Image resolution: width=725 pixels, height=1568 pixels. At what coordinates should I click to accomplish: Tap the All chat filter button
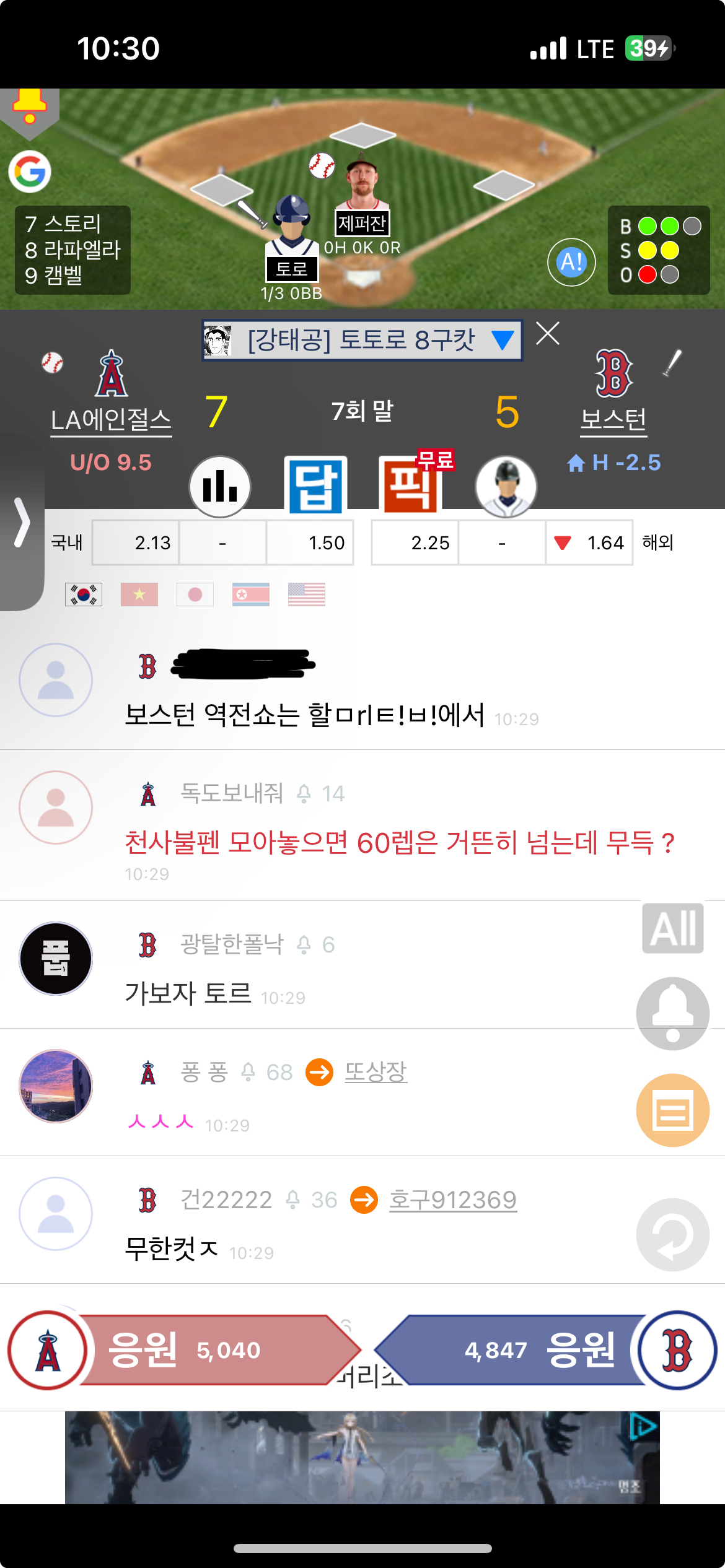pos(673,928)
